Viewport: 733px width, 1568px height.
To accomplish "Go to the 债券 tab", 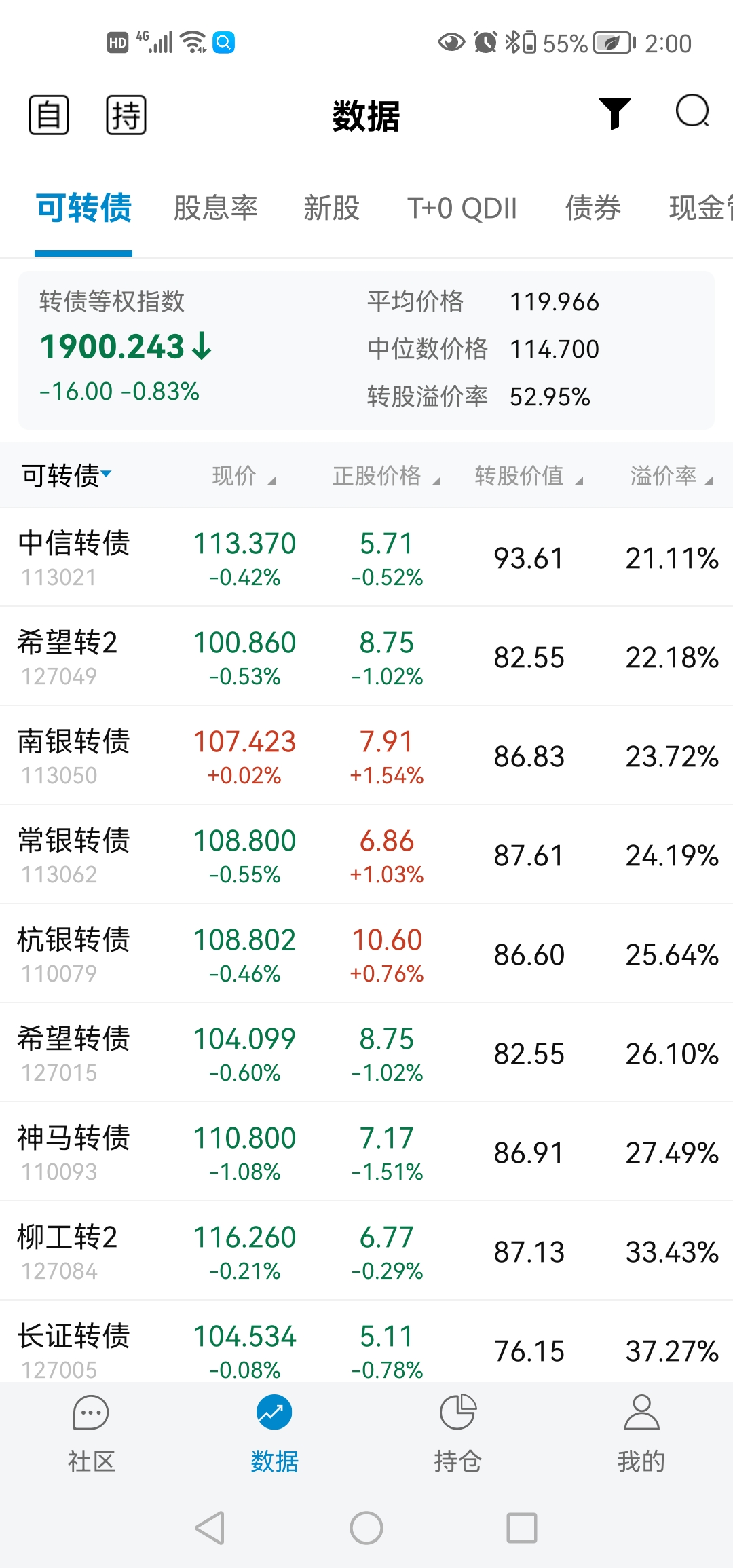I will [x=593, y=208].
